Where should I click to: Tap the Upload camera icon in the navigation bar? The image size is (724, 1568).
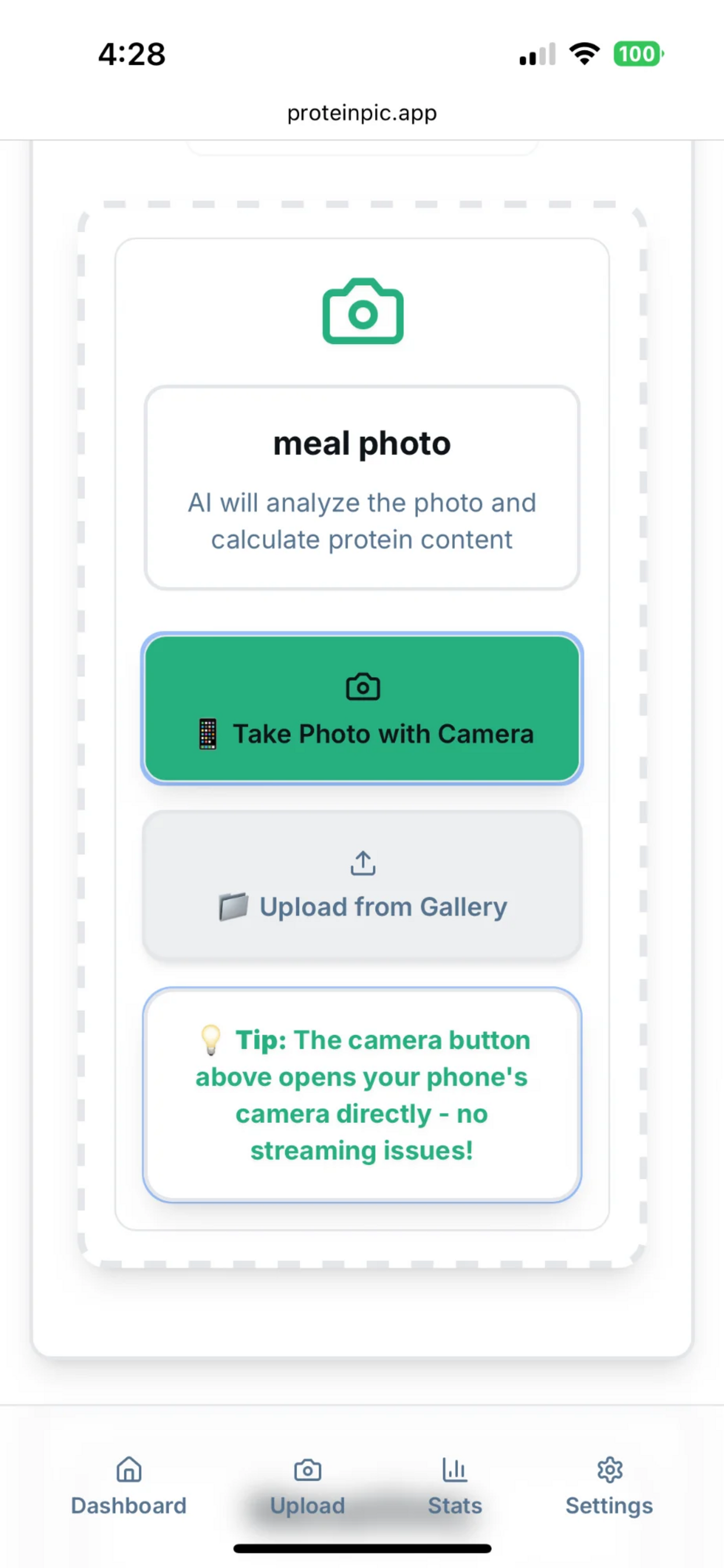coord(307,1469)
